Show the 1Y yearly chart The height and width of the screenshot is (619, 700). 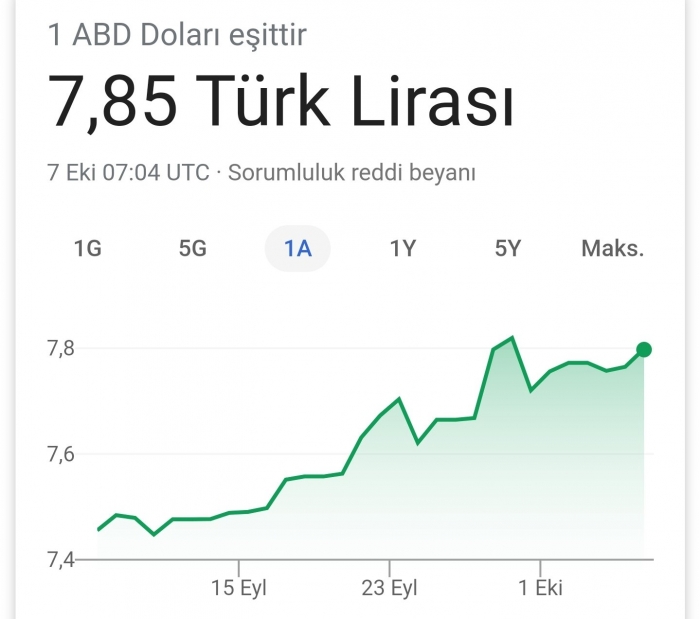(402, 249)
